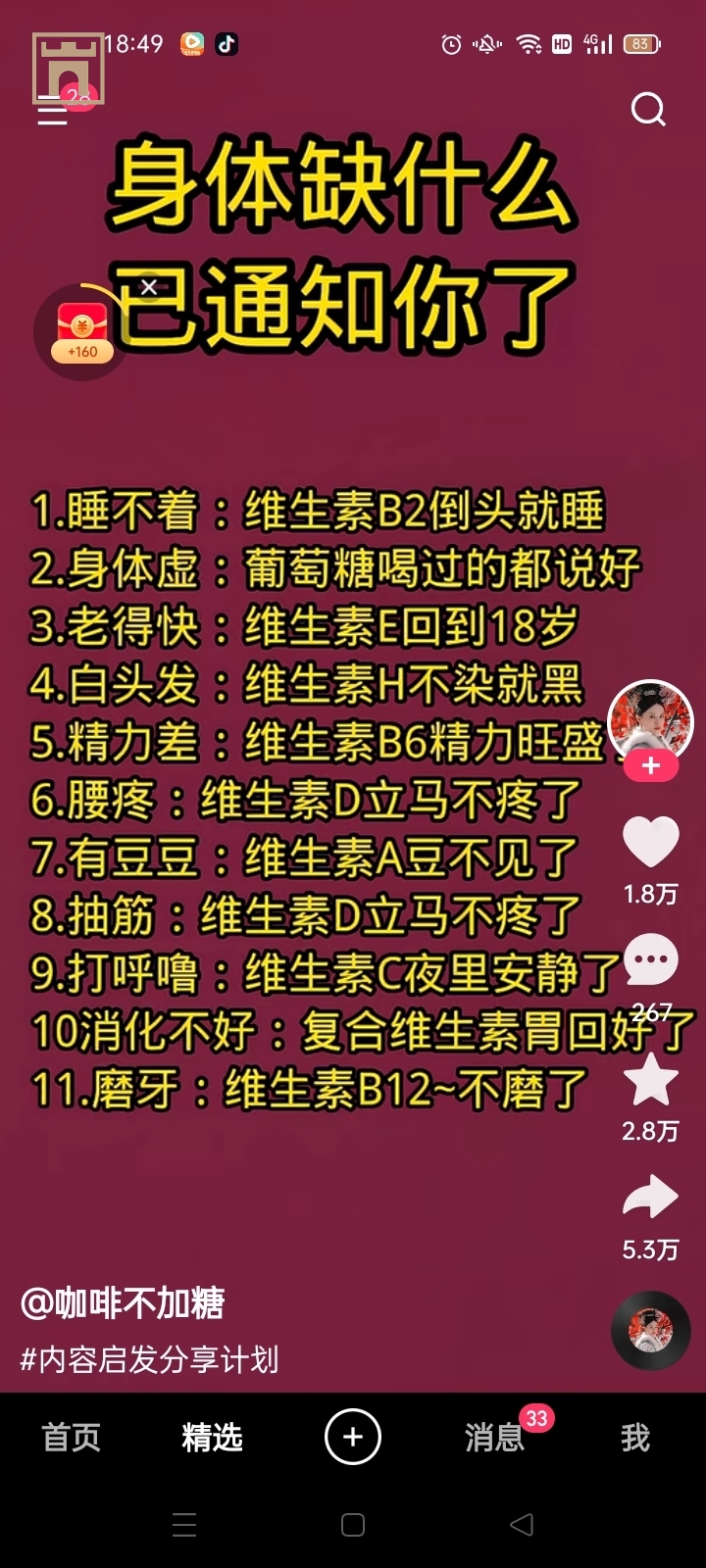Open the comments section
Viewport: 706px width, 1568px height.
point(651,959)
